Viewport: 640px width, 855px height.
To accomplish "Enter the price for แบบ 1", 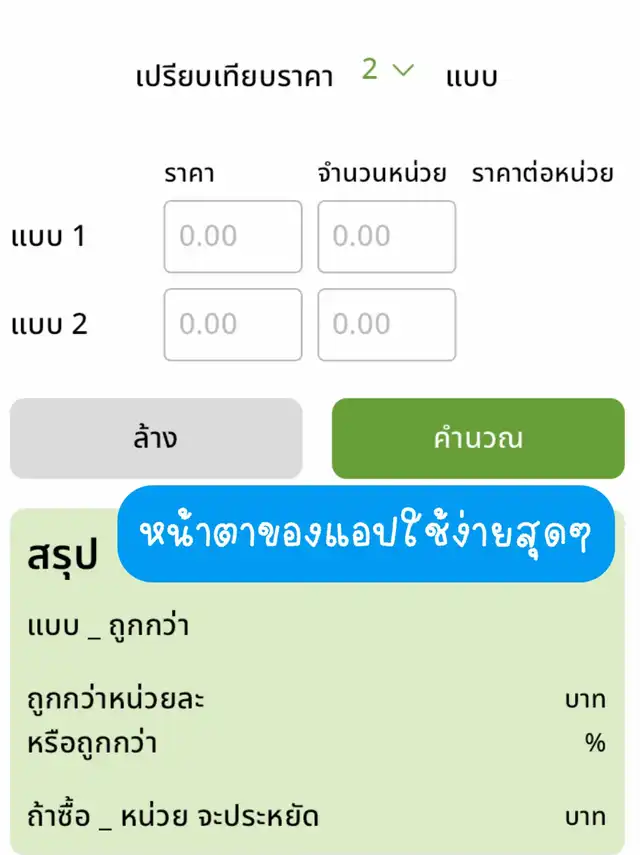I will point(232,237).
